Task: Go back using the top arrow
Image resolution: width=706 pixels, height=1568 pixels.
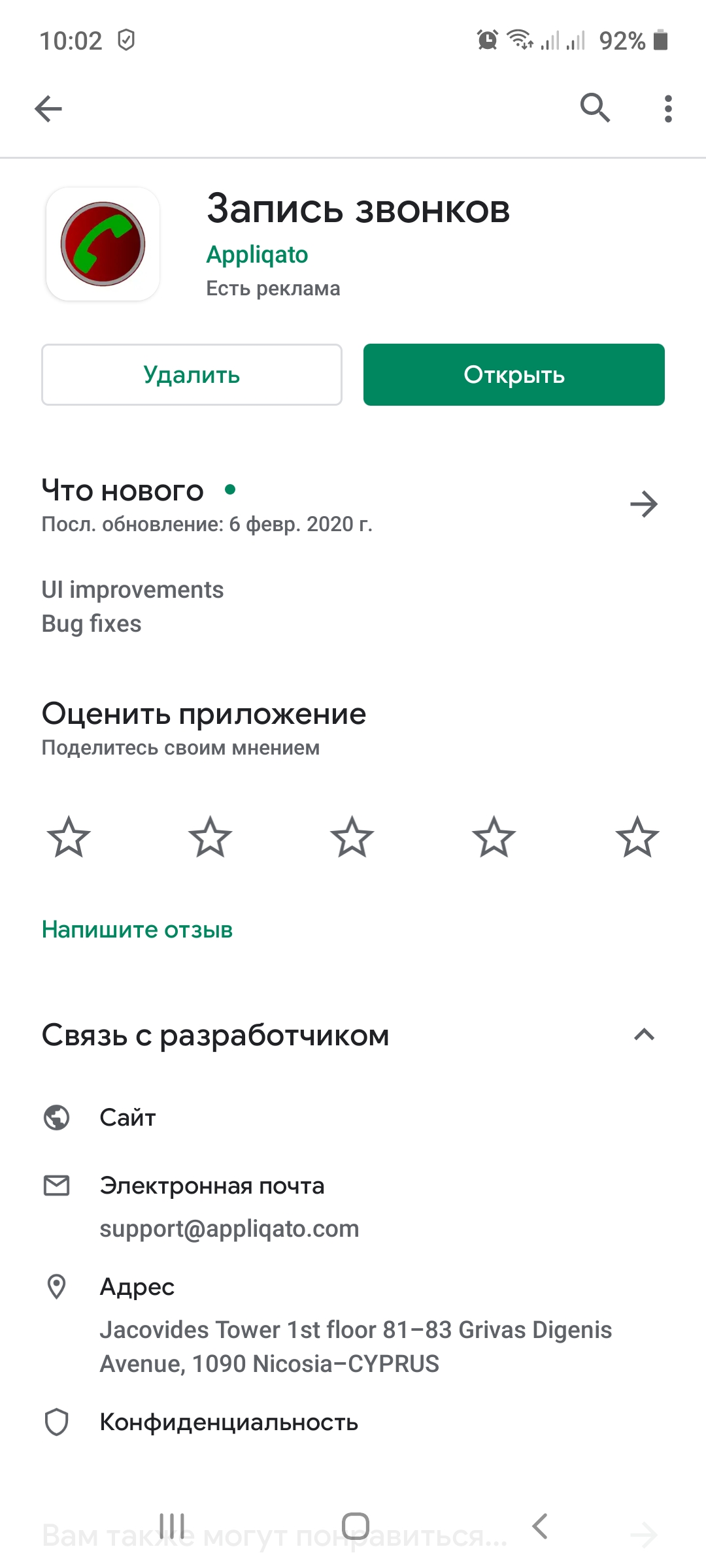Action: (48, 108)
